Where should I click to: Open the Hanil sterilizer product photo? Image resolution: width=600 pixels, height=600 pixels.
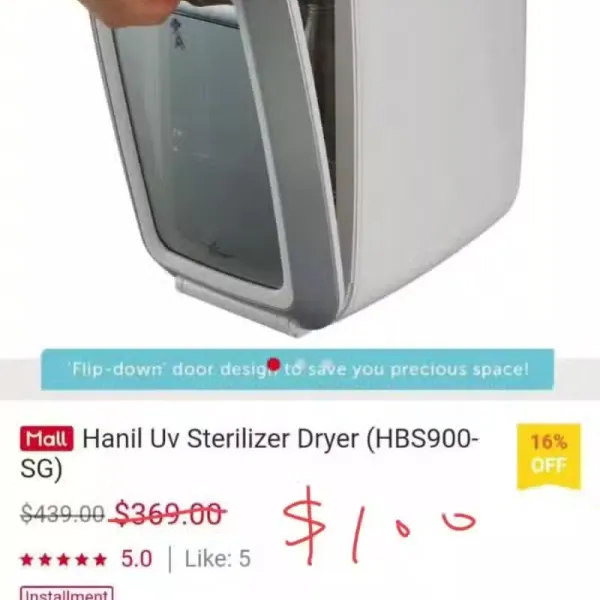coord(300,170)
